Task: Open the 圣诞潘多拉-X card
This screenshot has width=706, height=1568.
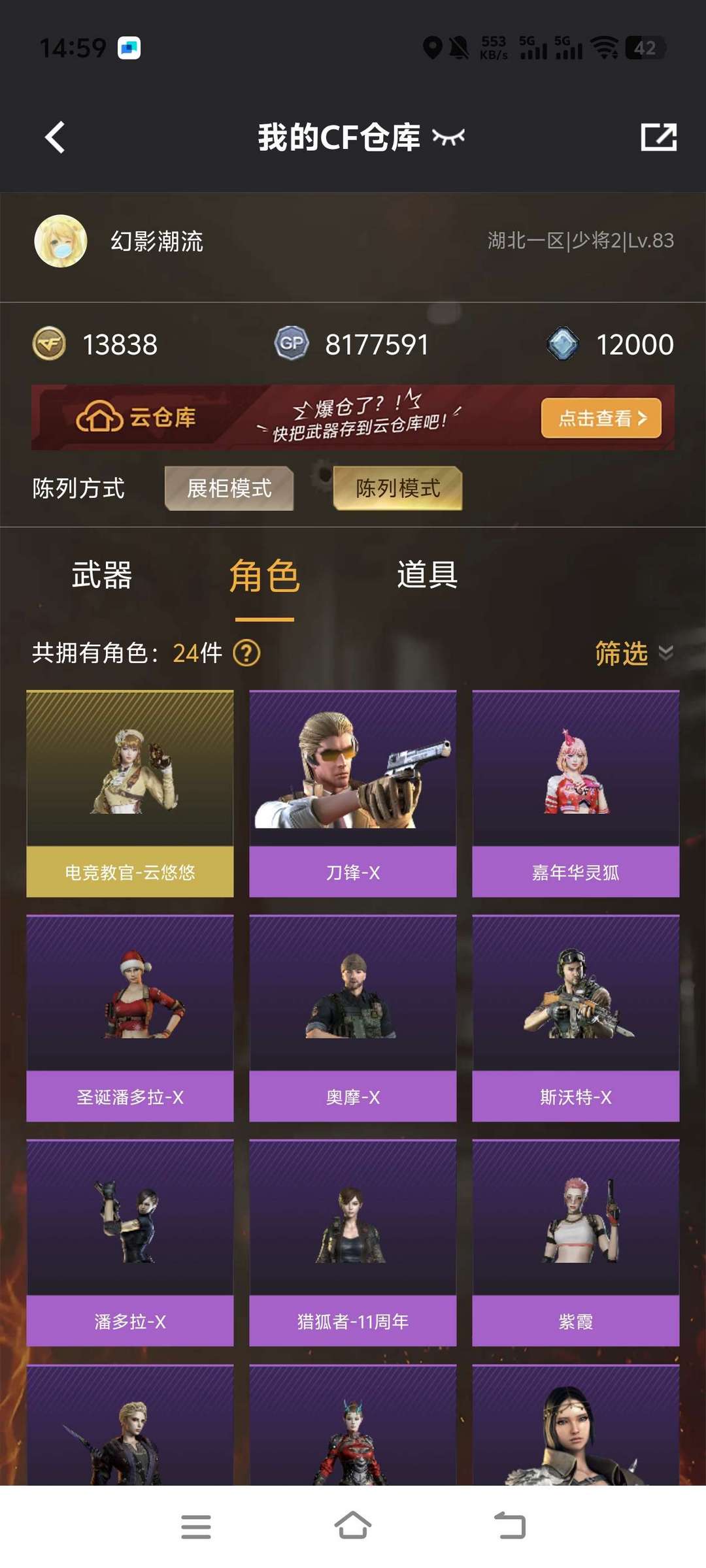Action: [x=130, y=1019]
